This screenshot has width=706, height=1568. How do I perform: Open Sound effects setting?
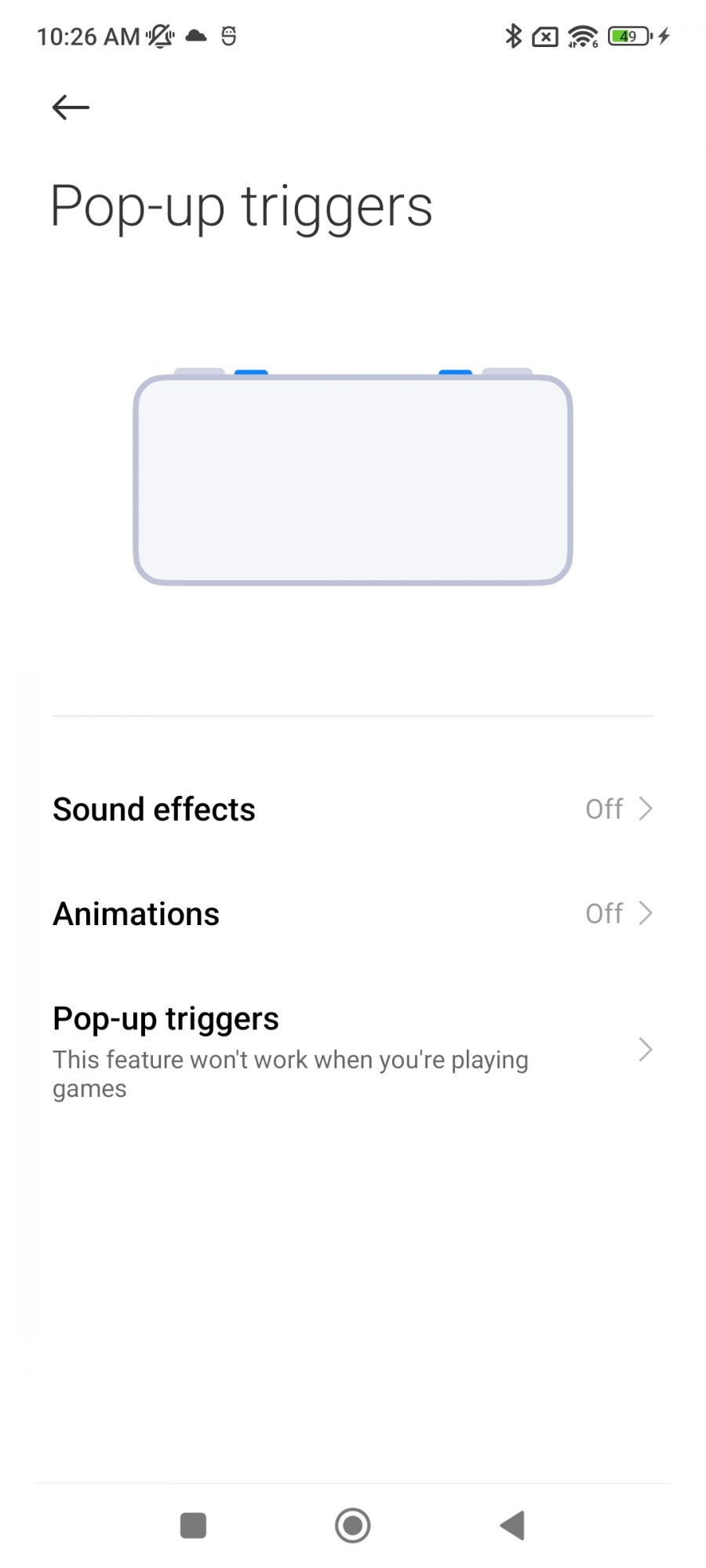[x=352, y=809]
